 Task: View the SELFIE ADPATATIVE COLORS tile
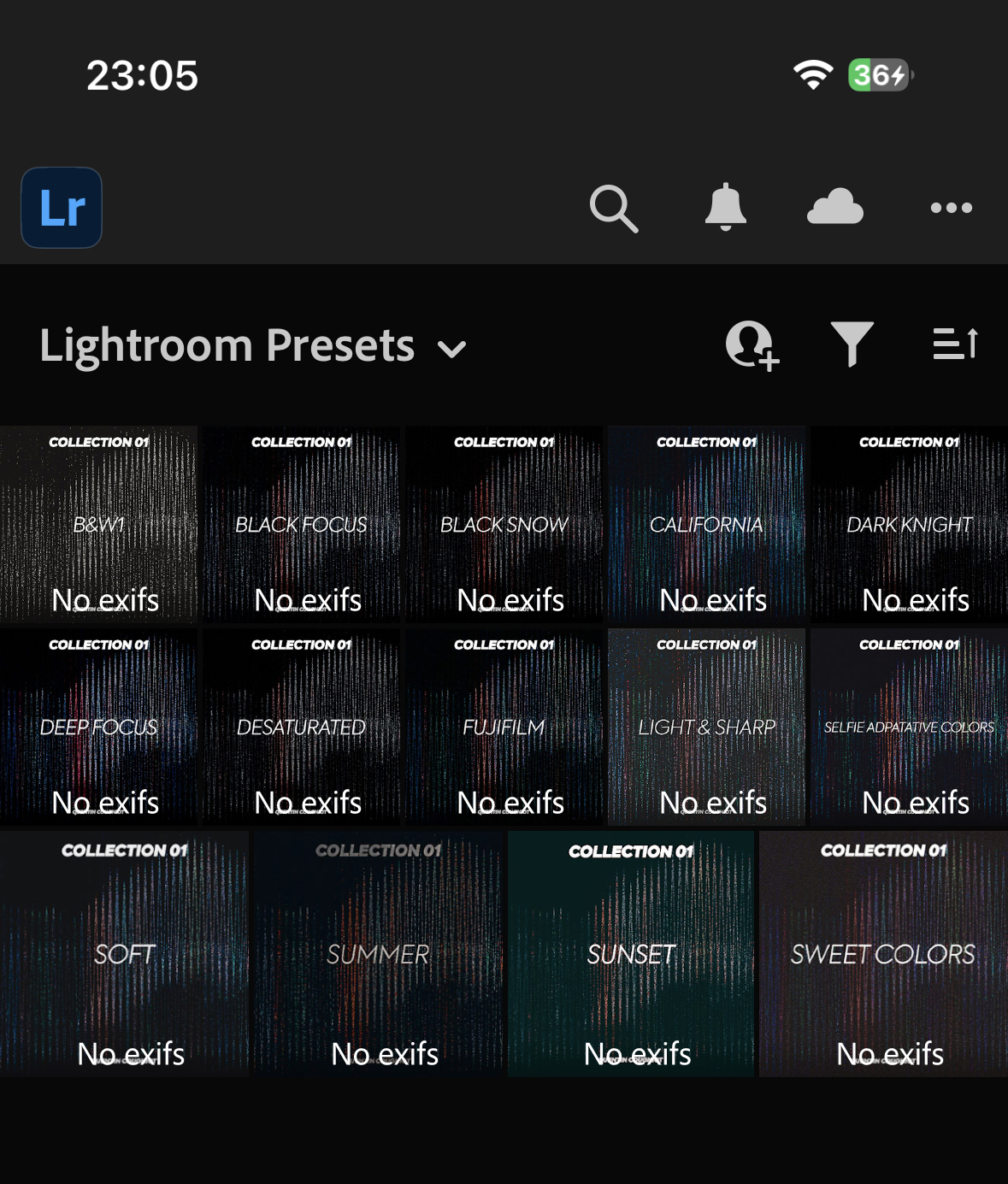[909, 727]
